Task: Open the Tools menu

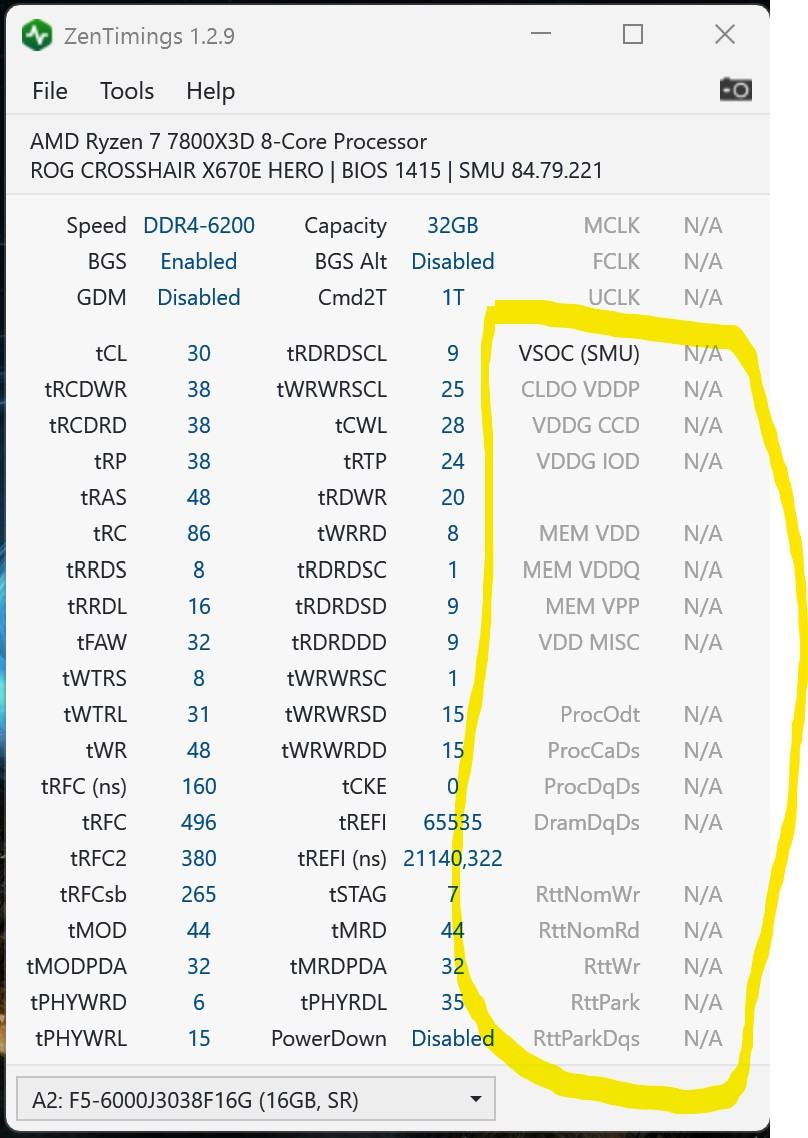Action: tap(127, 91)
